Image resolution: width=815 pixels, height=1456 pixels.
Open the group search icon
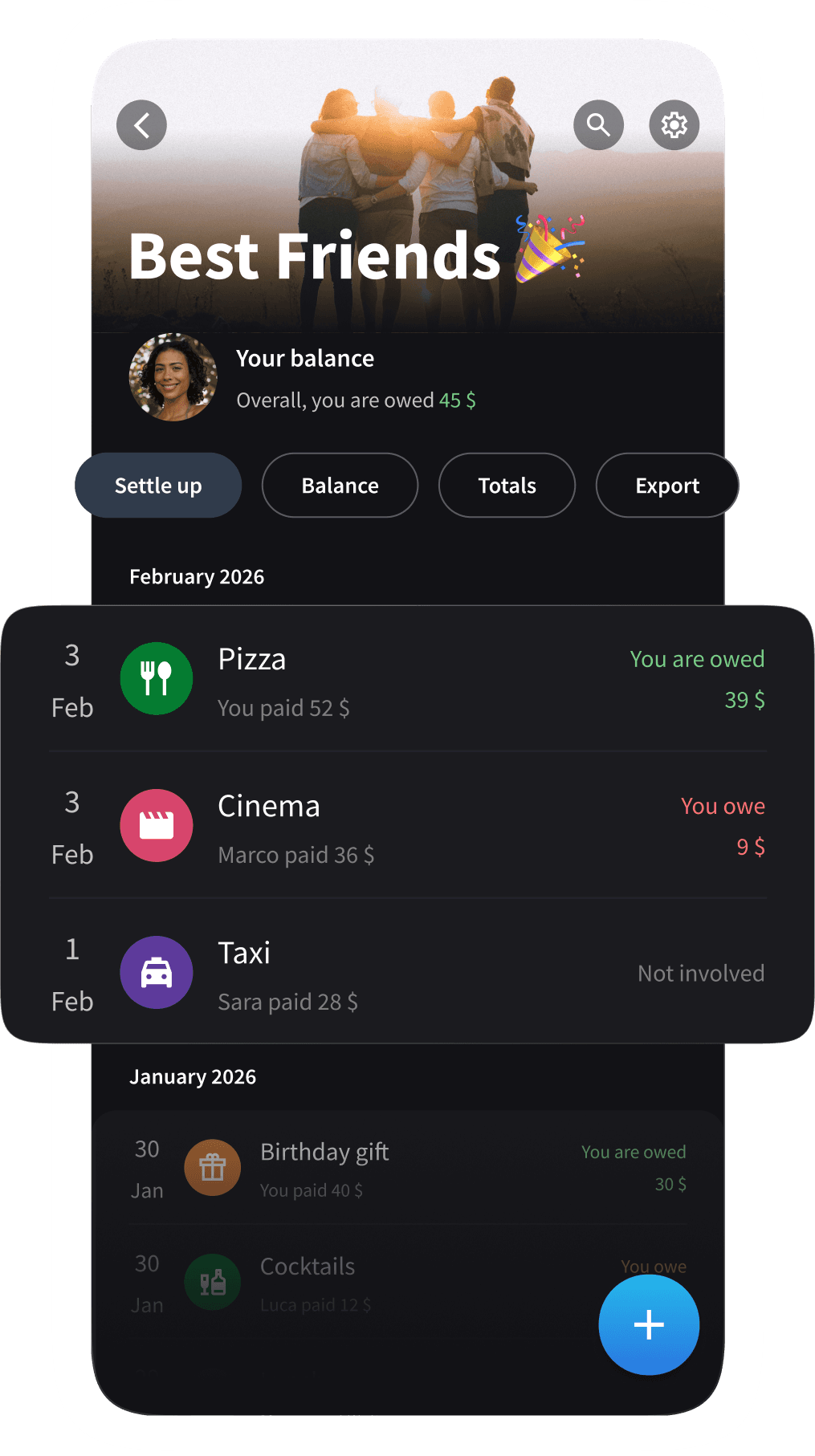(x=598, y=124)
